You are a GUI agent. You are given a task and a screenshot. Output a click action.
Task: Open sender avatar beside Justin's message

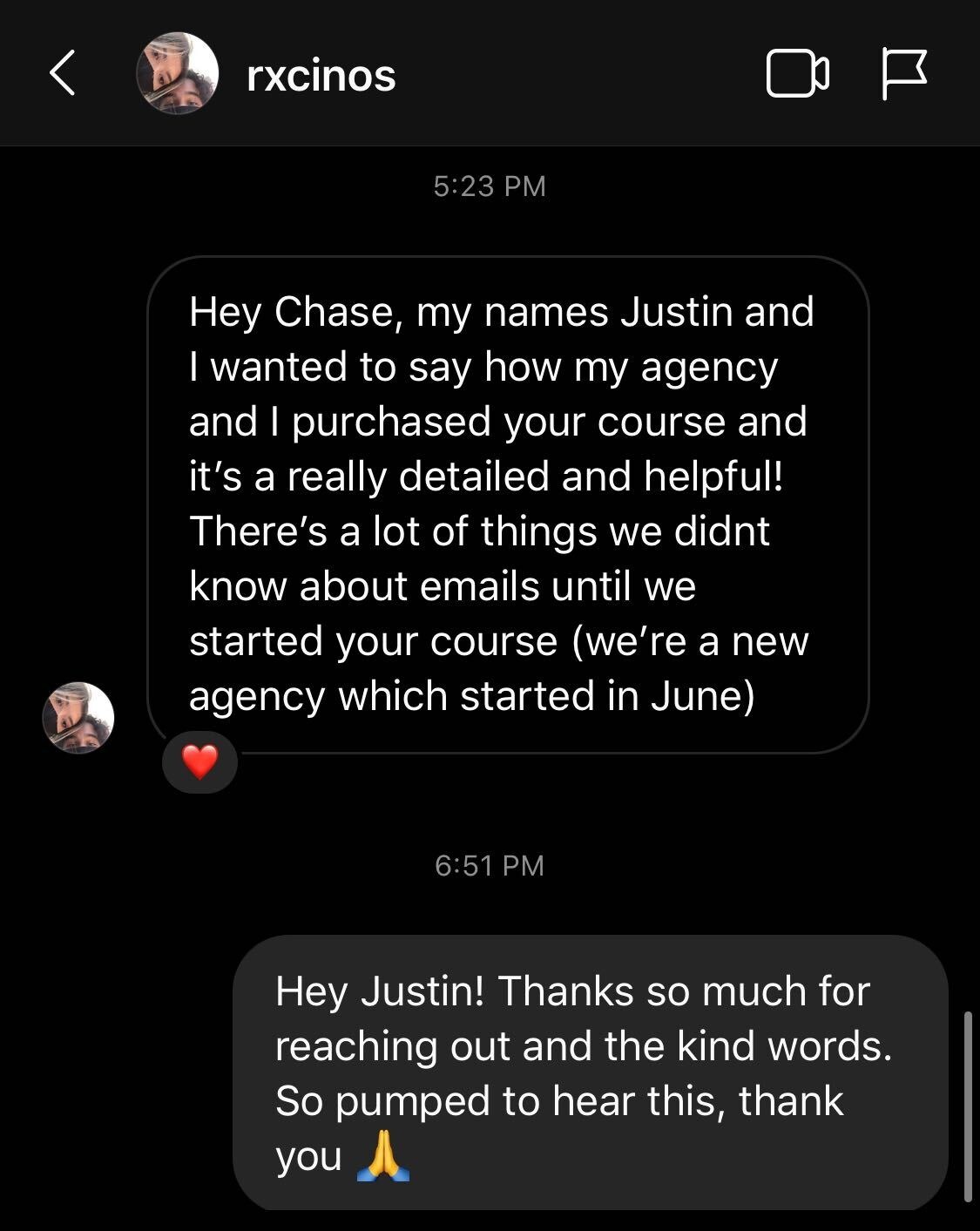(x=78, y=718)
